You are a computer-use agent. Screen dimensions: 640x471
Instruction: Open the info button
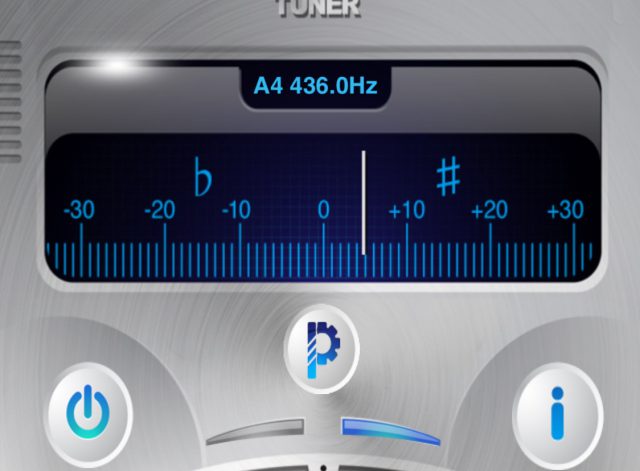click(557, 413)
